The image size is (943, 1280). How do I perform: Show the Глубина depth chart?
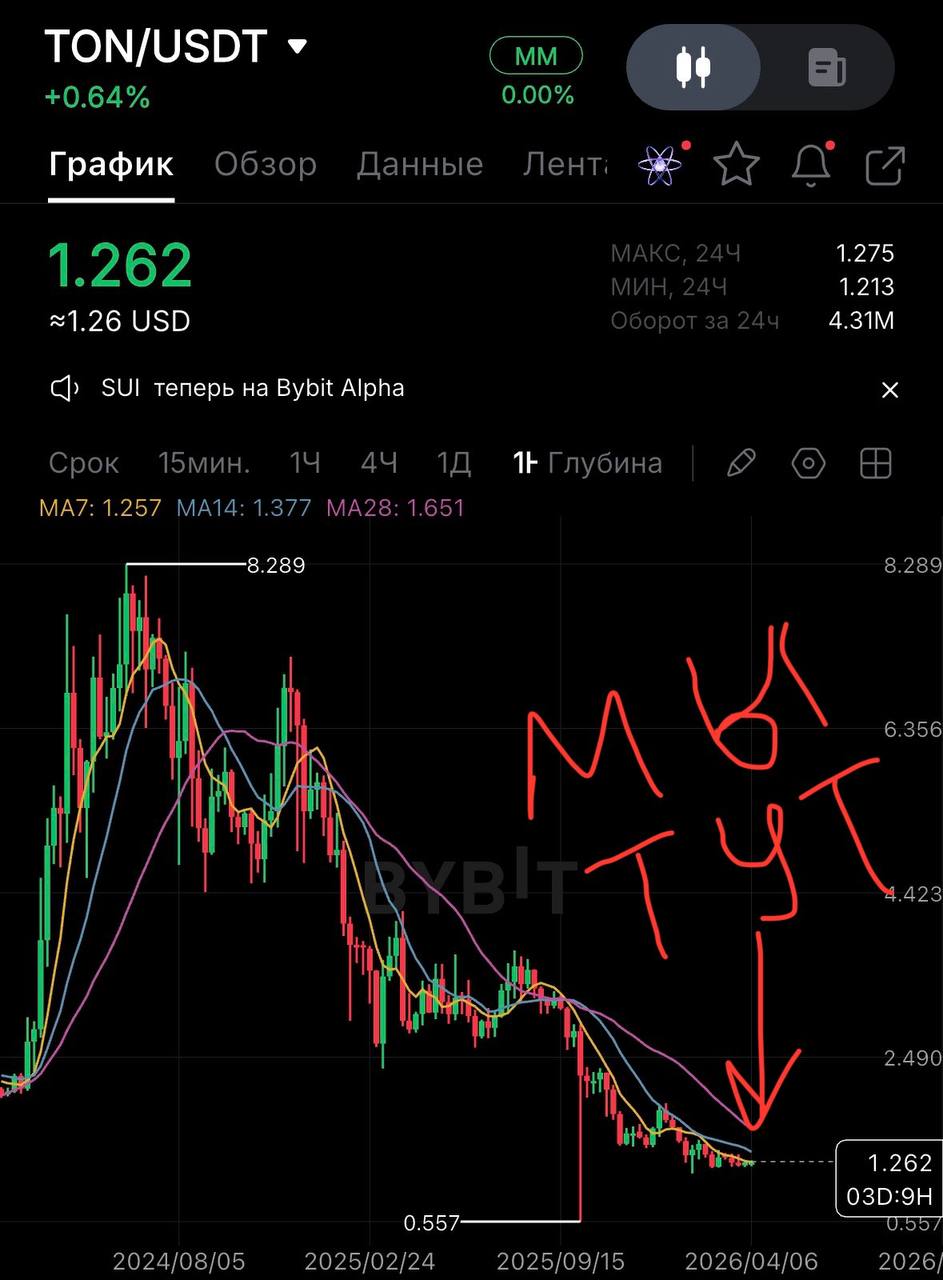click(605, 463)
